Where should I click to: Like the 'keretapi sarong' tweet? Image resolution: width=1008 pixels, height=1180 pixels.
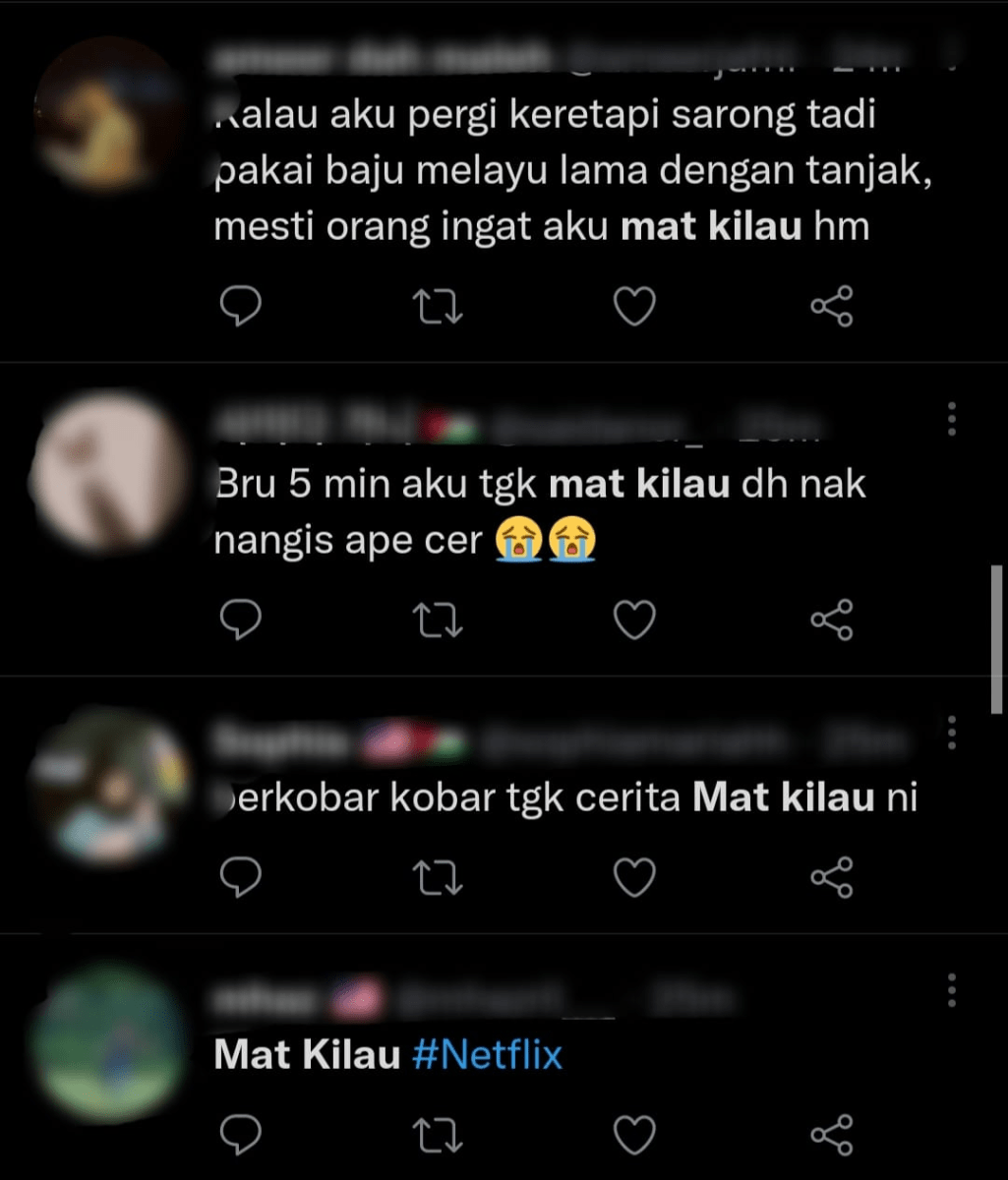[x=634, y=308]
